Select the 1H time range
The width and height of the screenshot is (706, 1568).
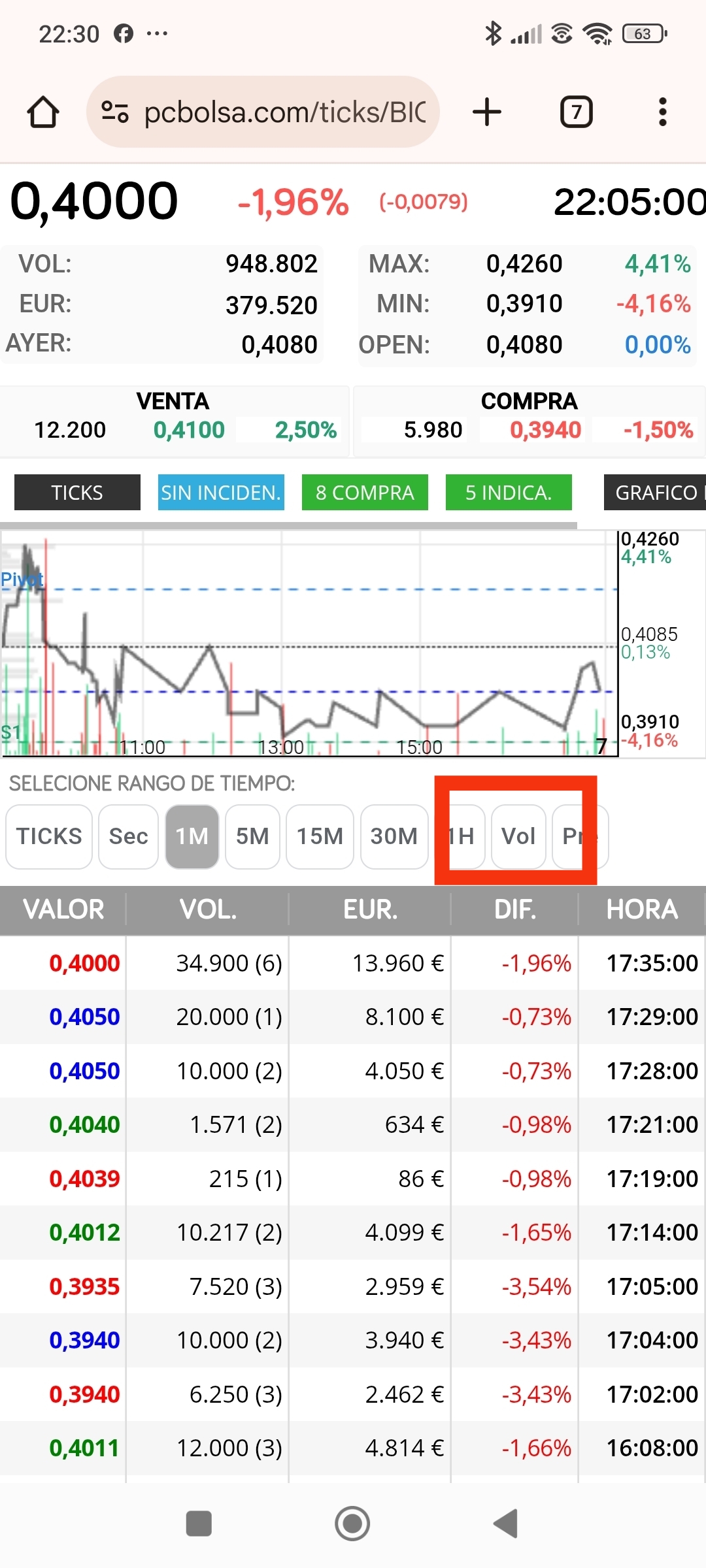point(461,836)
